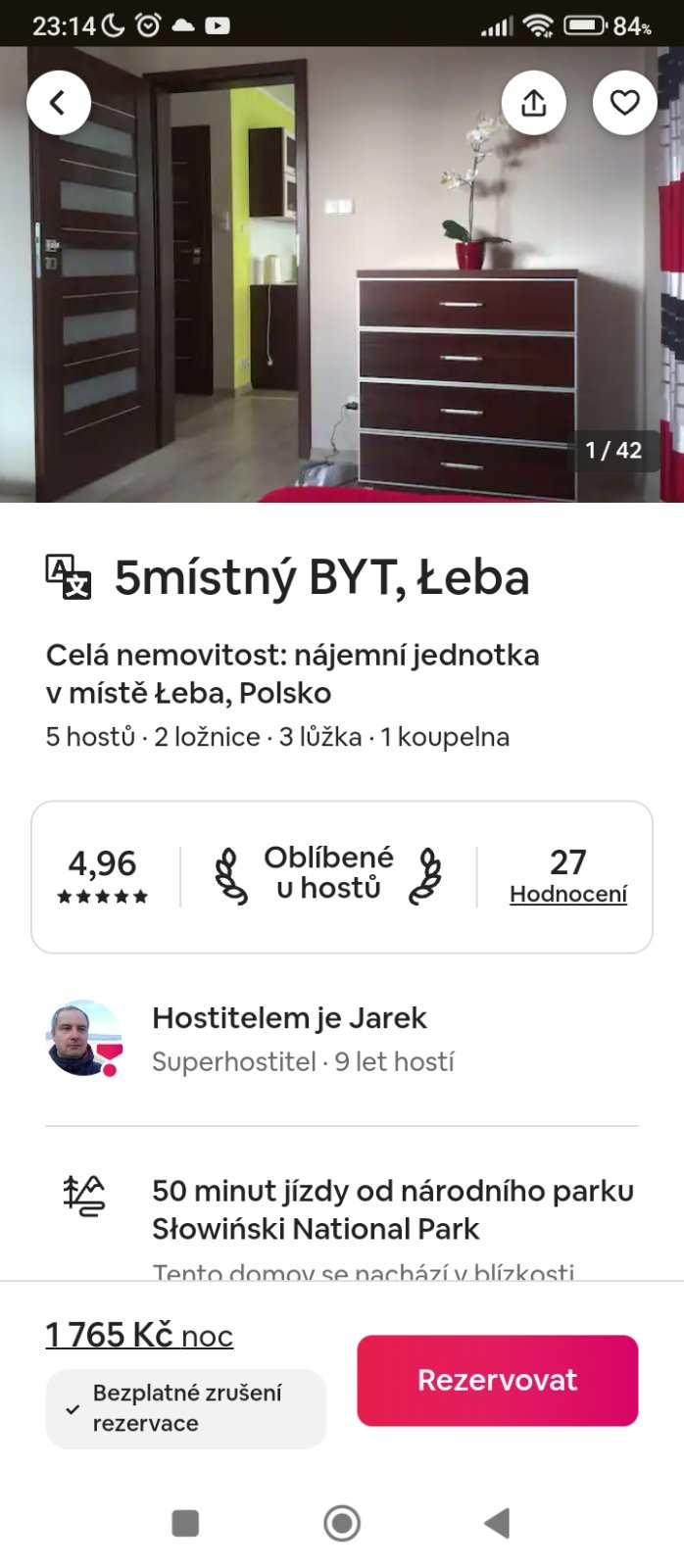Go back using the top-left arrow
This screenshot has width=684, height=1568.
coord(58,102)
